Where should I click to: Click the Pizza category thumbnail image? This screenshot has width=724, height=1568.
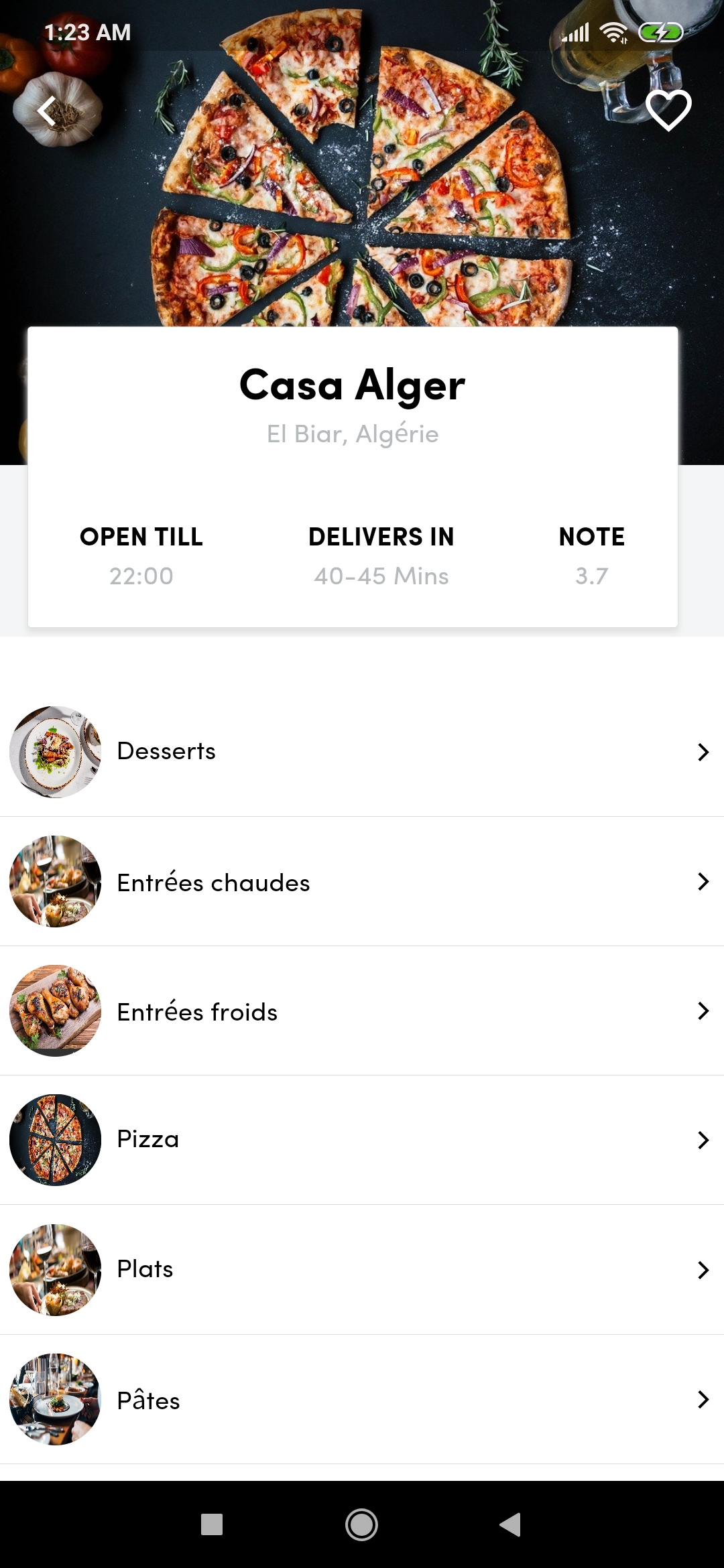[54, 1140]
